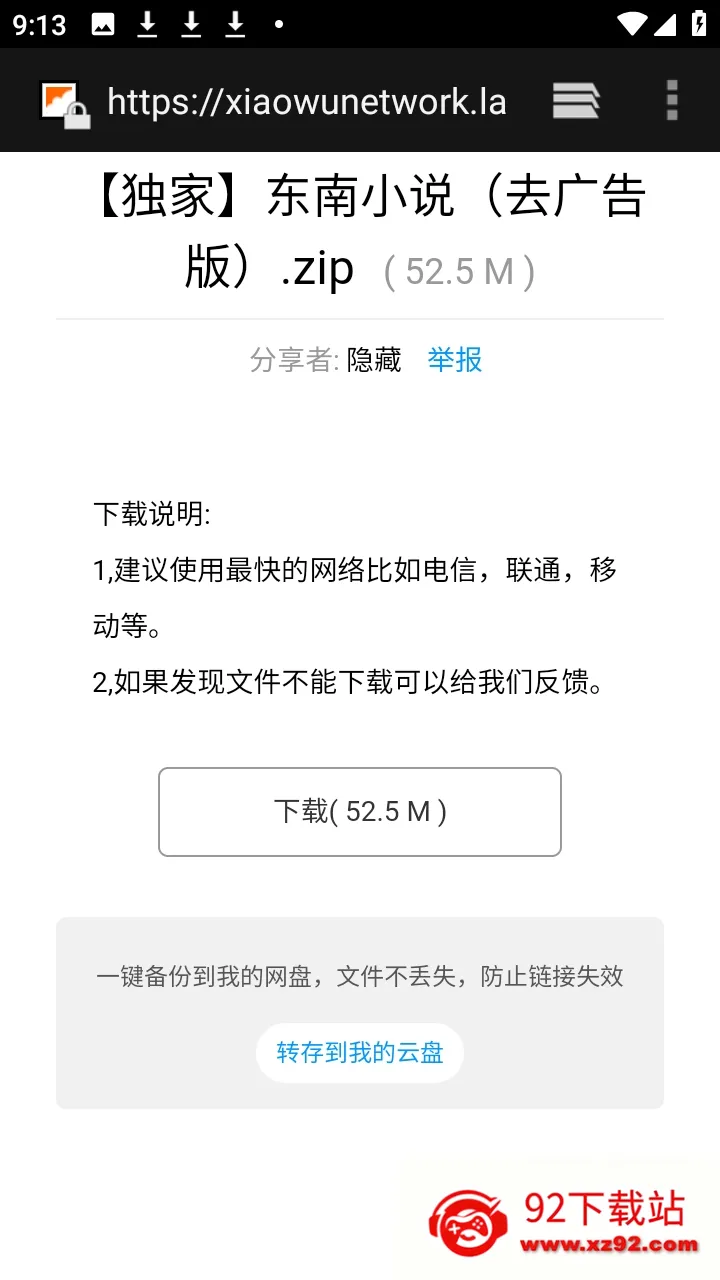Tap the three-dot overflow menu icon
Image resolution: width=720 pixels, height=1280 pixels.
coord(670,100)
